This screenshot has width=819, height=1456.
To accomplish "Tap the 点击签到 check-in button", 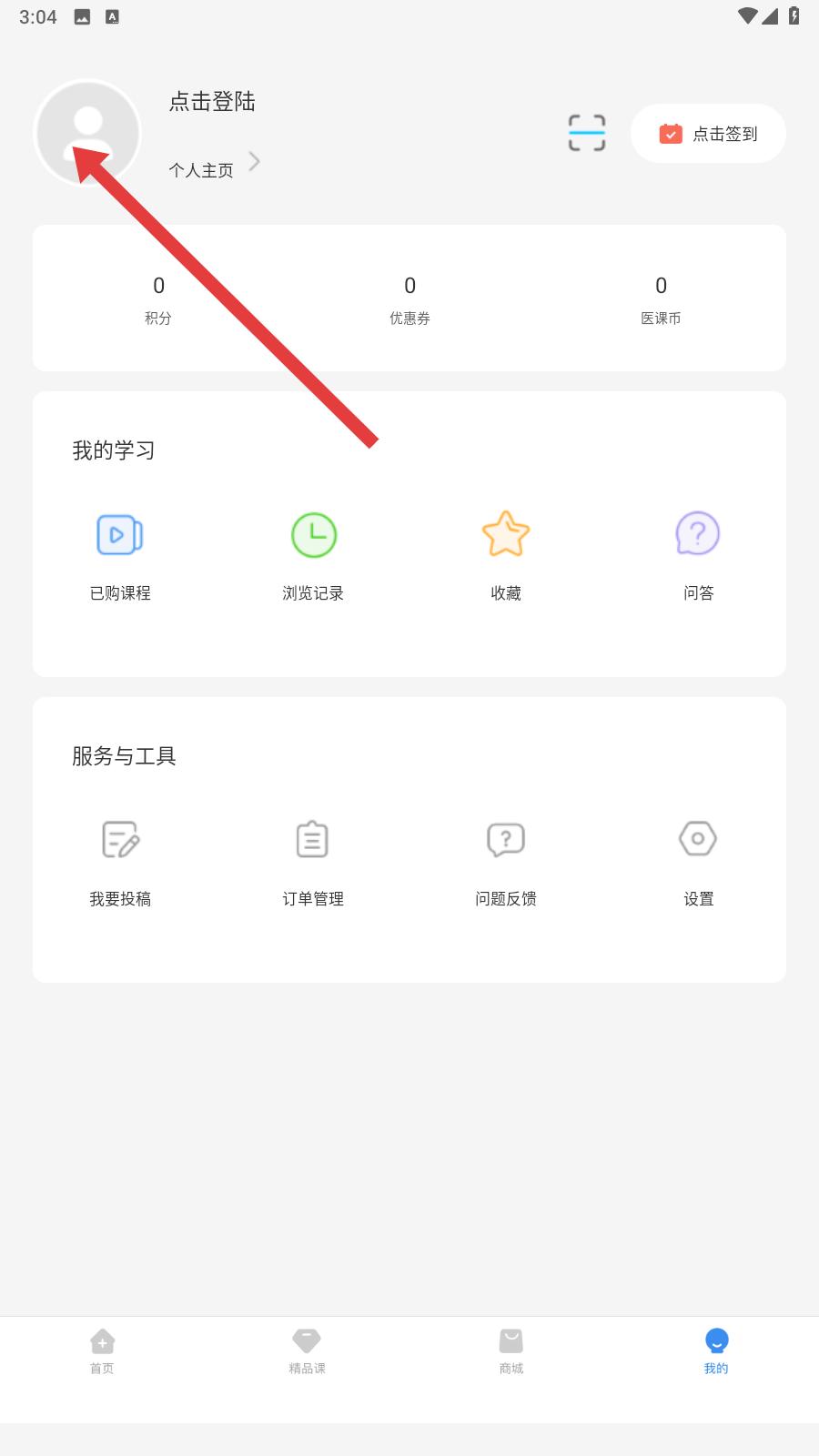I will point(708,133).
